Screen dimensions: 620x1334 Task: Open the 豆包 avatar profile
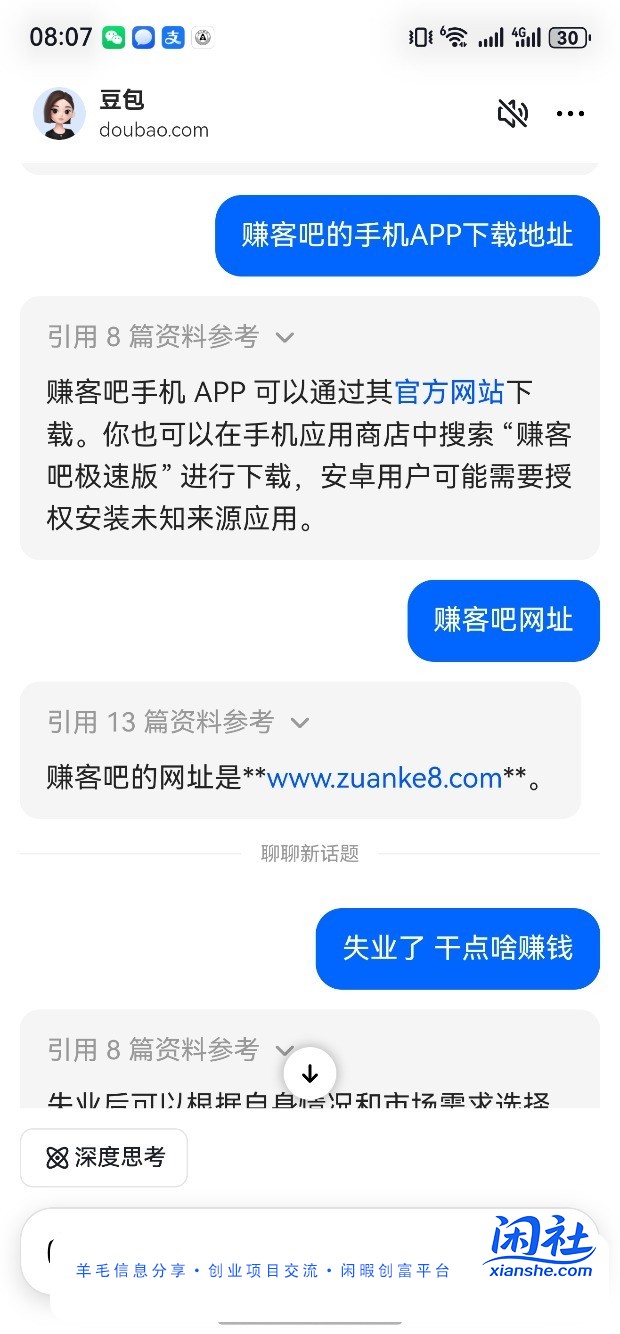pyautogui.click(x=59, y=113)
